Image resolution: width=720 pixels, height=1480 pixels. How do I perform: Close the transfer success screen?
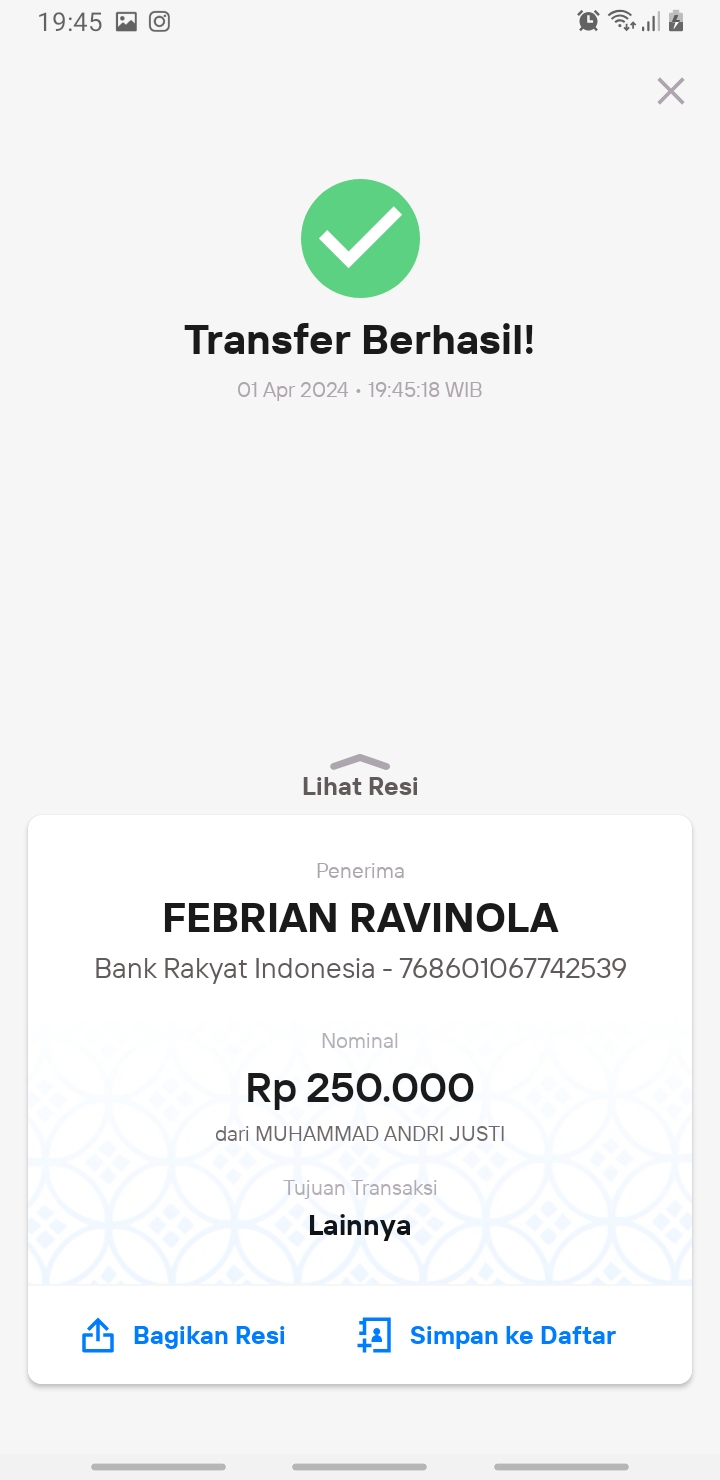click(670, 91)
